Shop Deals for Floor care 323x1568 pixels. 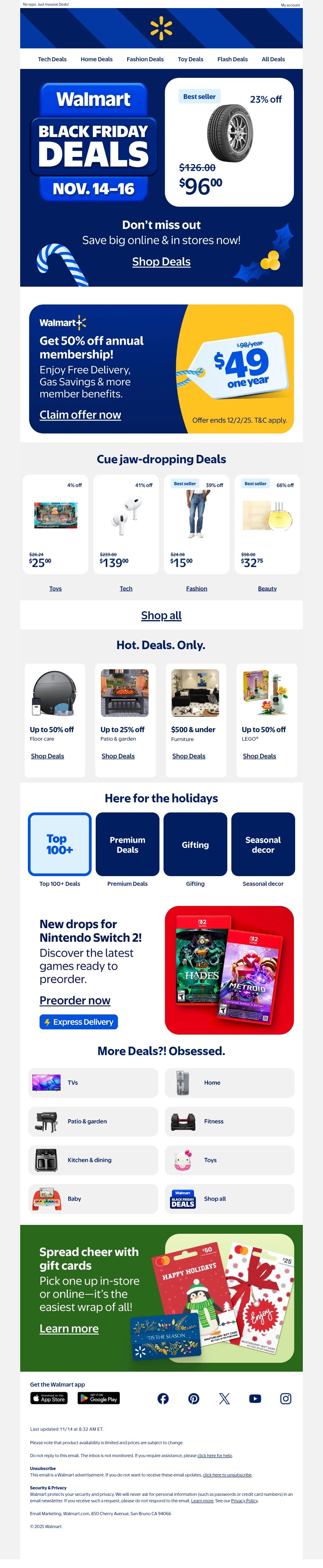(48, 756)
